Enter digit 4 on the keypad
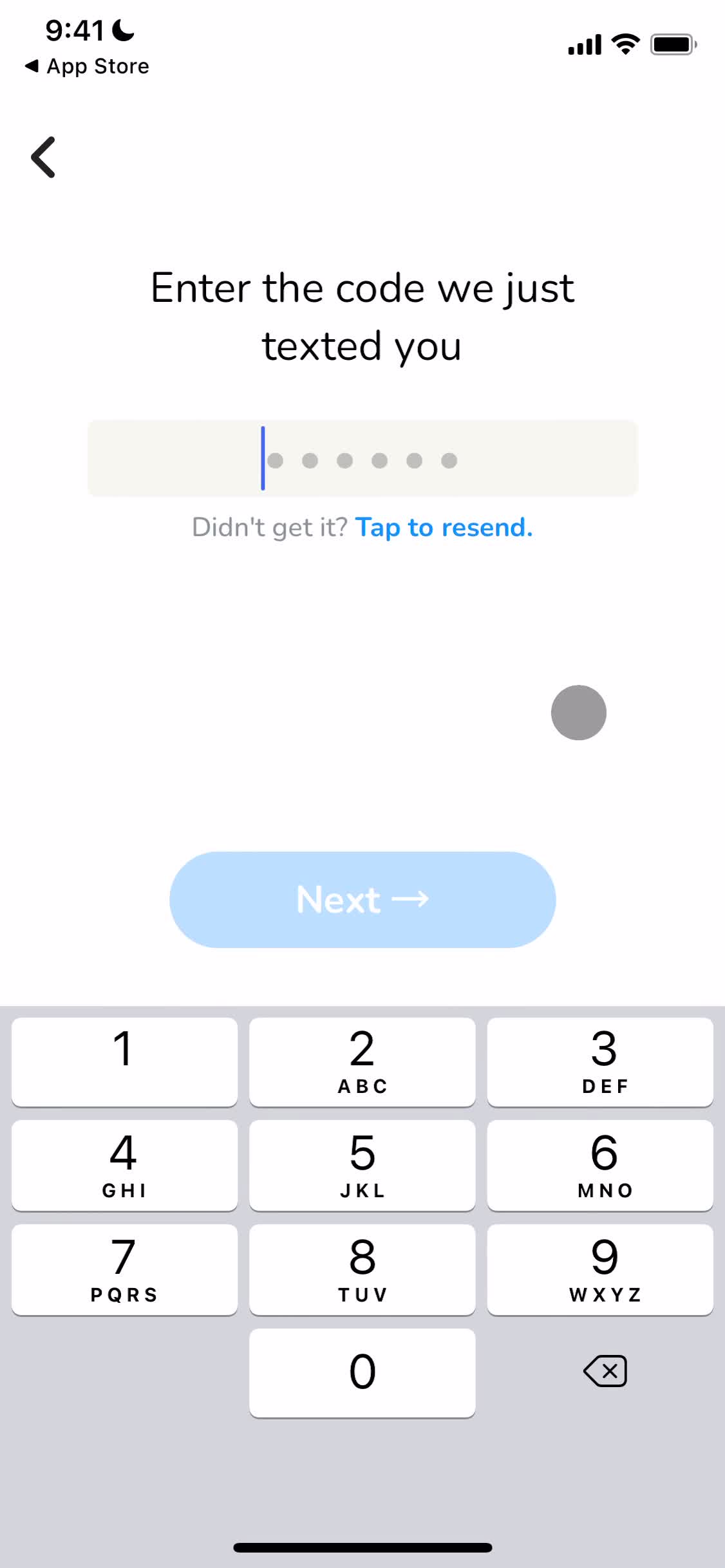This screenshot has width=725, height=1568. (x=124, y=1166)
